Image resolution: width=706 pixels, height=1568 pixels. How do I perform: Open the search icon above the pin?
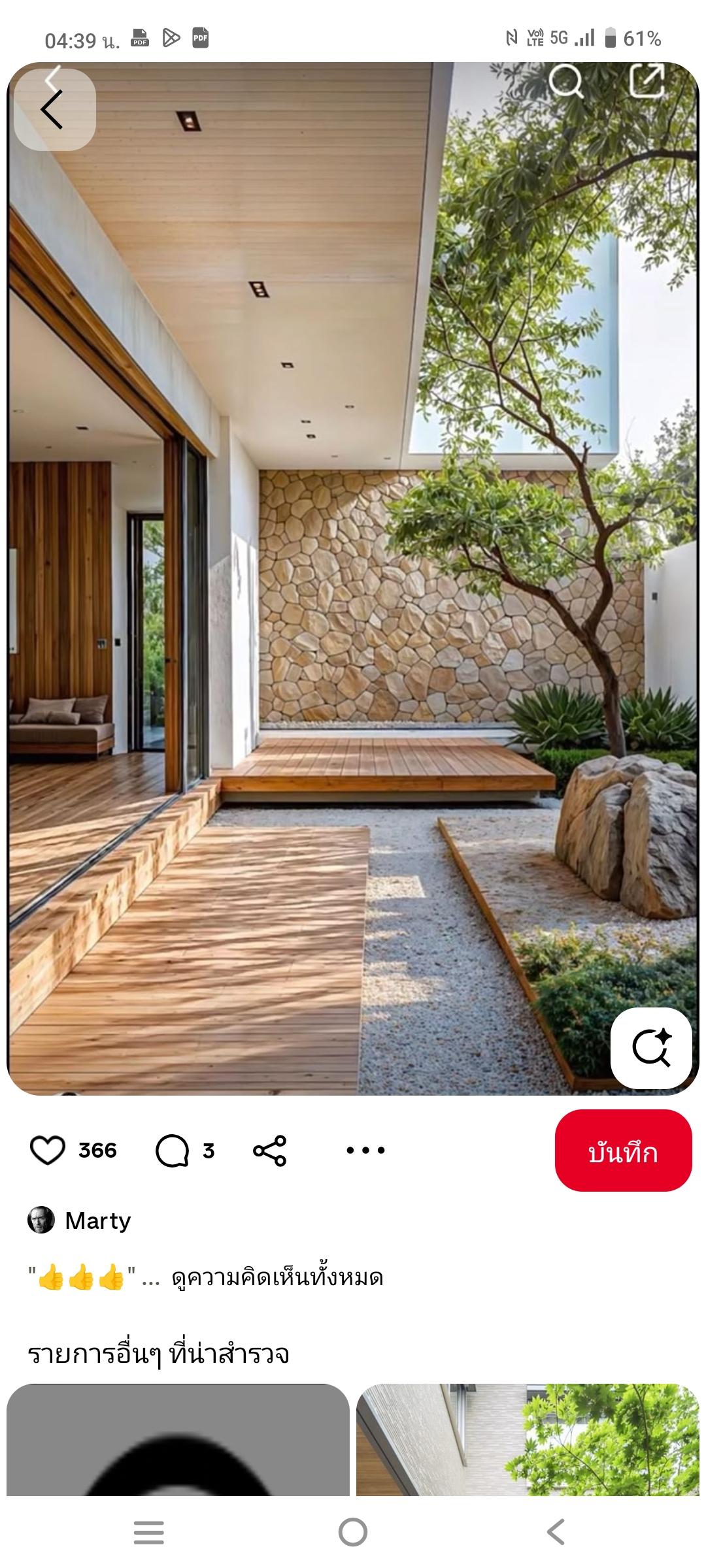565,82
